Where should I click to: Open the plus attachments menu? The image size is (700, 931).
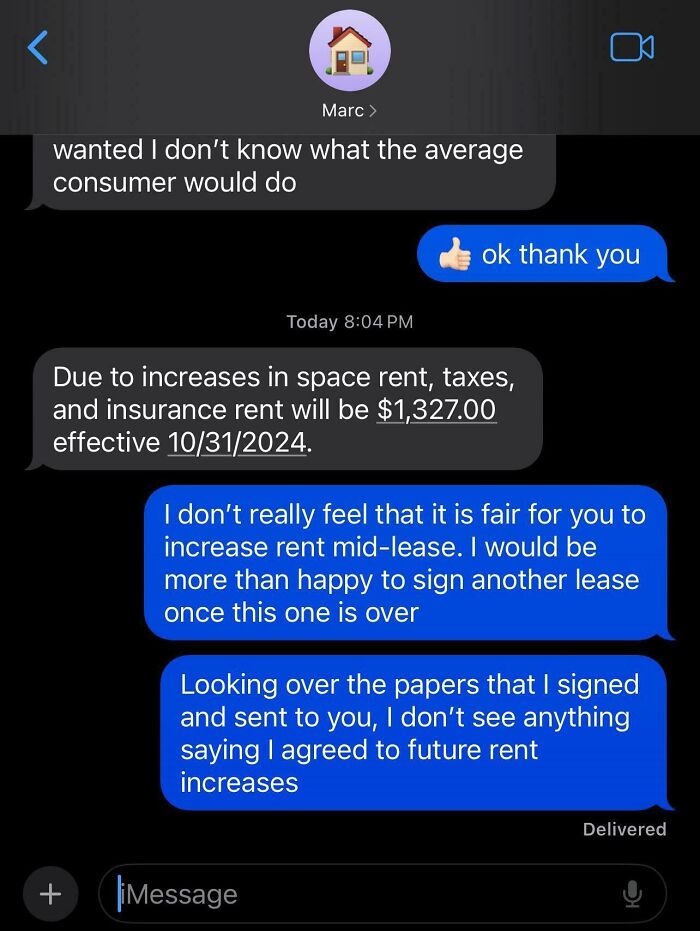tap(50, 893)
